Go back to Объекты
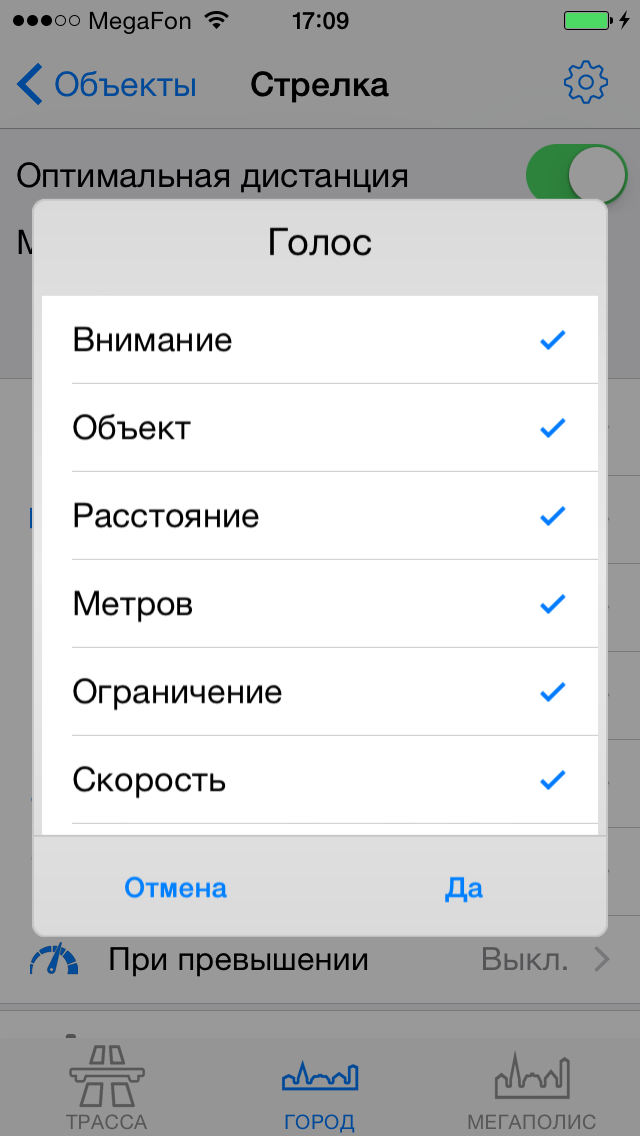640x1136 pixels. (x=108, y=85)
